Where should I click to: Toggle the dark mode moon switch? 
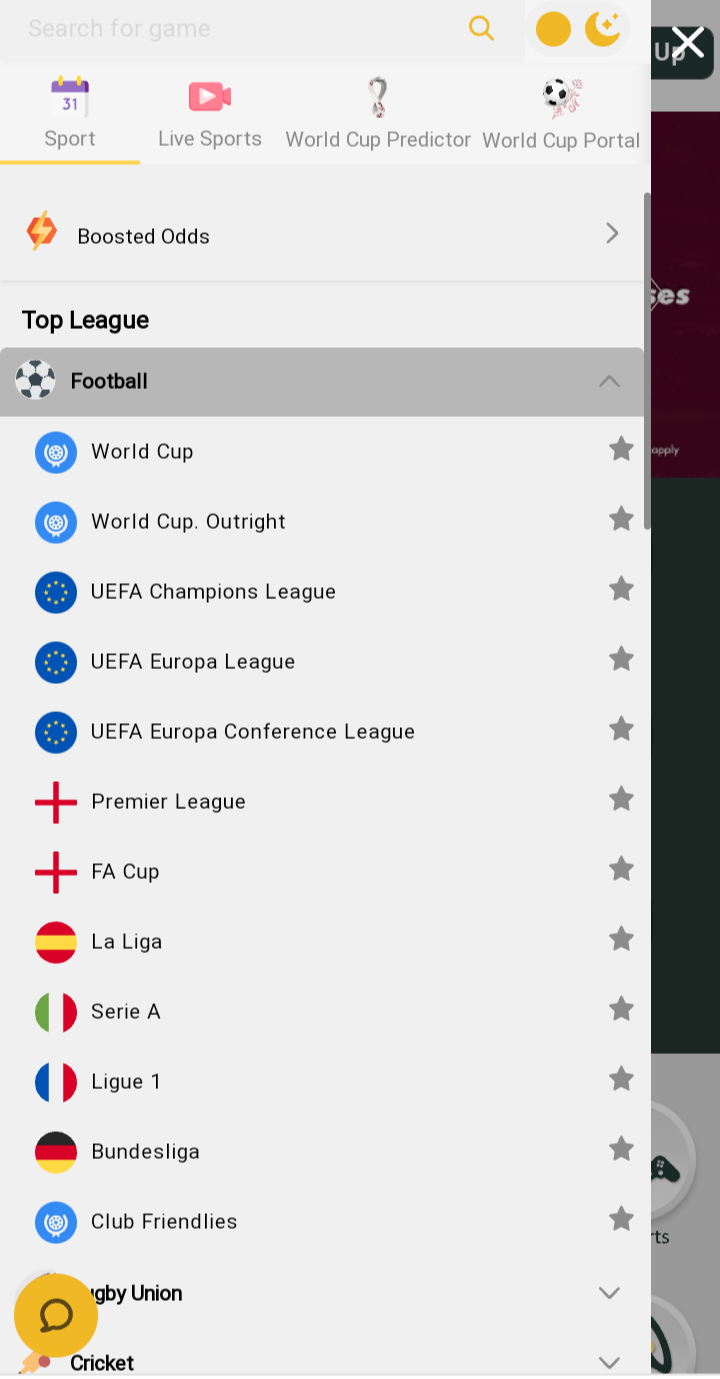tap(602, 29)
